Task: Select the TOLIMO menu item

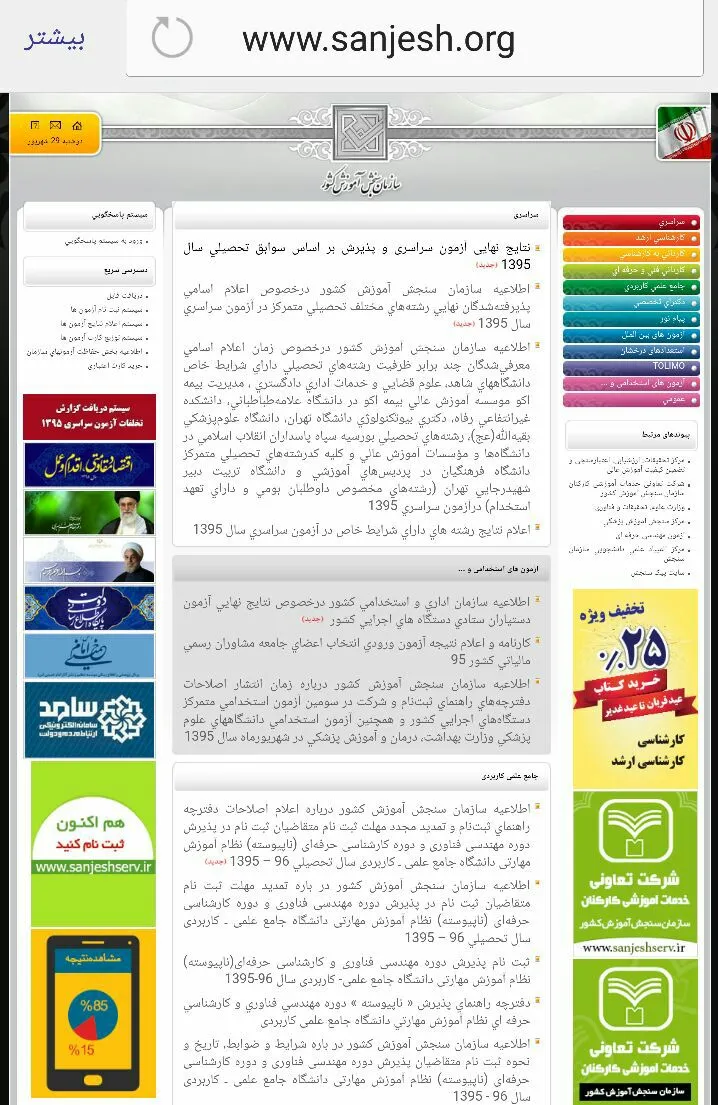Action: [631, 367]
